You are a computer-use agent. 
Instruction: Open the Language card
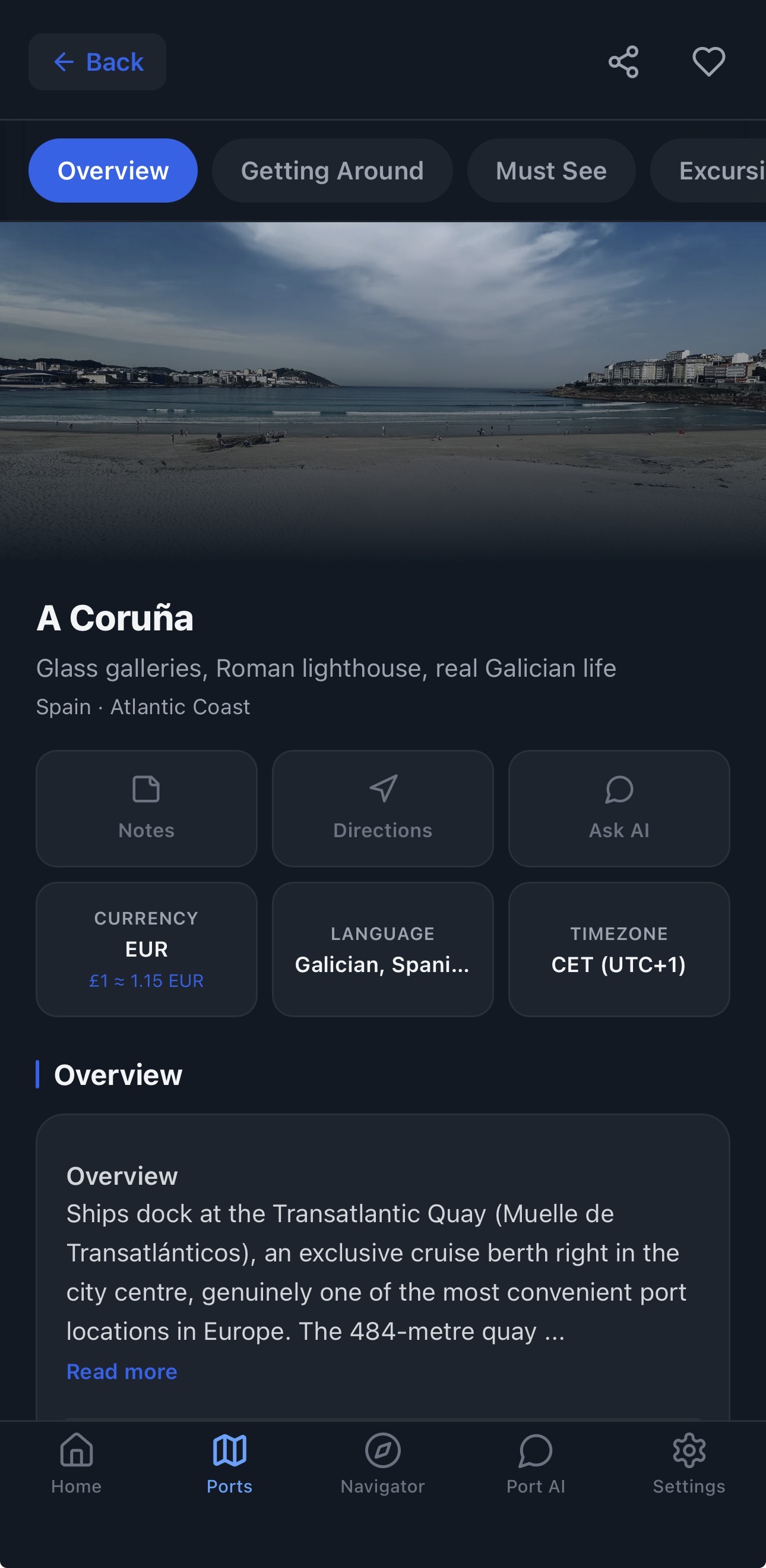(x=382, y=949)
